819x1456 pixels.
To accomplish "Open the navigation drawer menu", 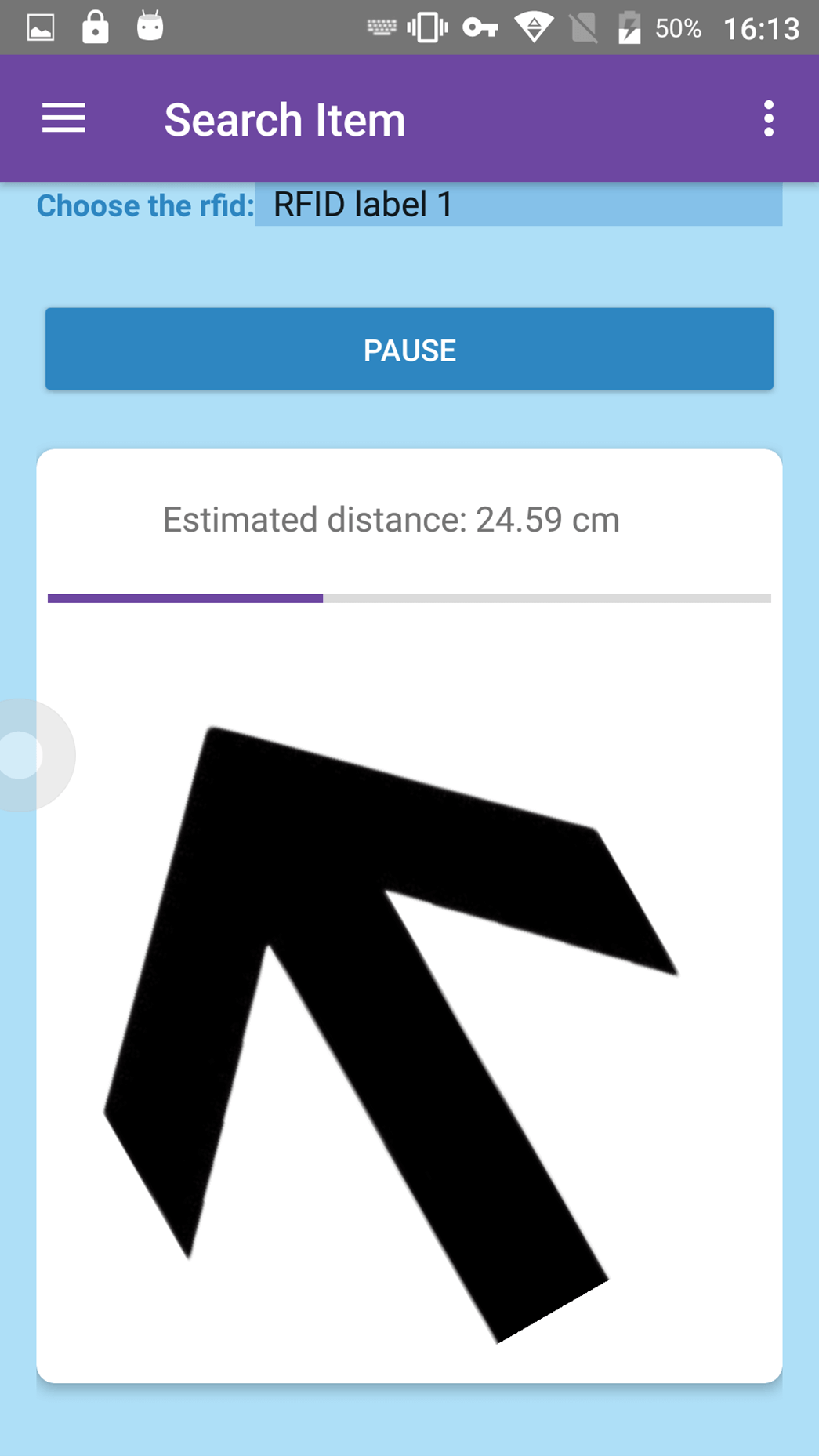I will [63, 118].
